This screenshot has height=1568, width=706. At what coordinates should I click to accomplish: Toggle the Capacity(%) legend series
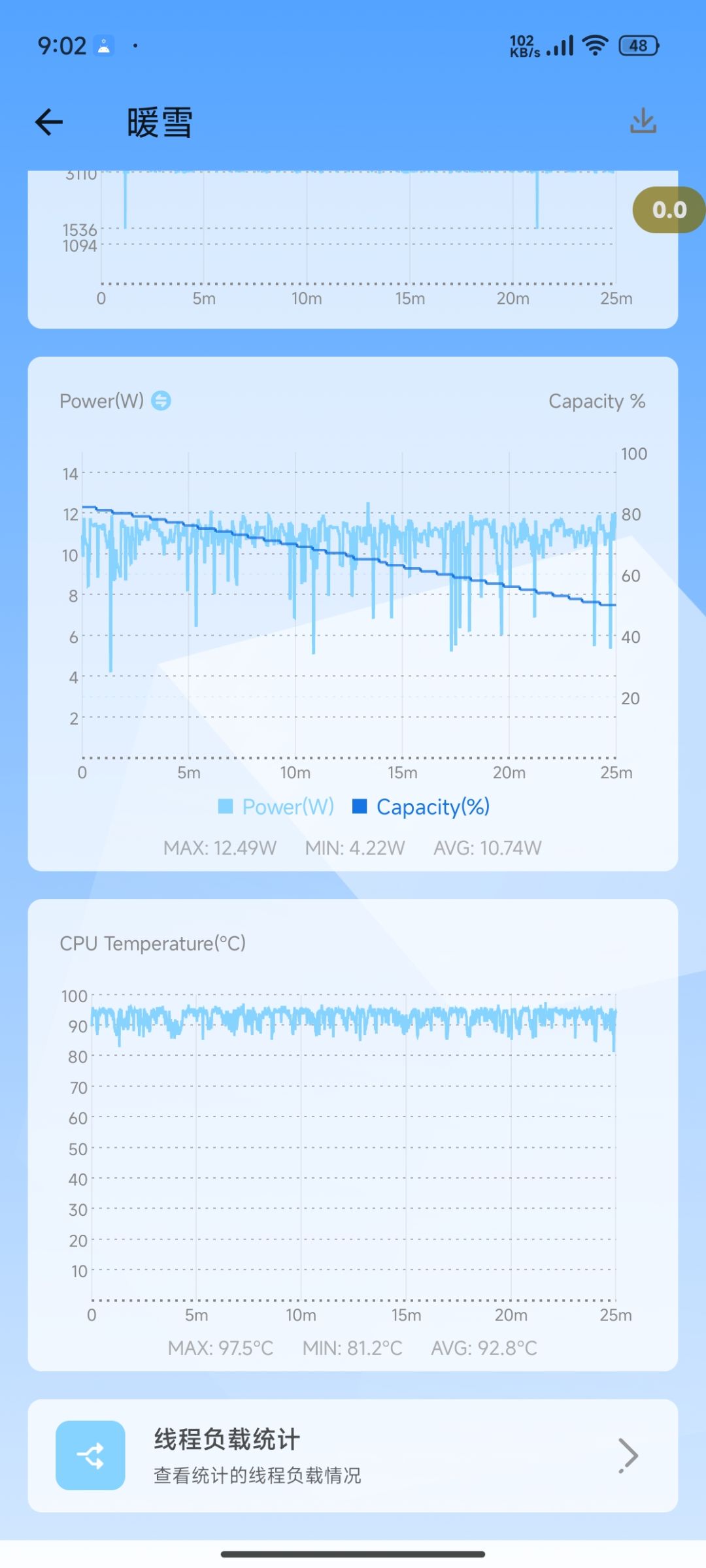pos(421,807)
